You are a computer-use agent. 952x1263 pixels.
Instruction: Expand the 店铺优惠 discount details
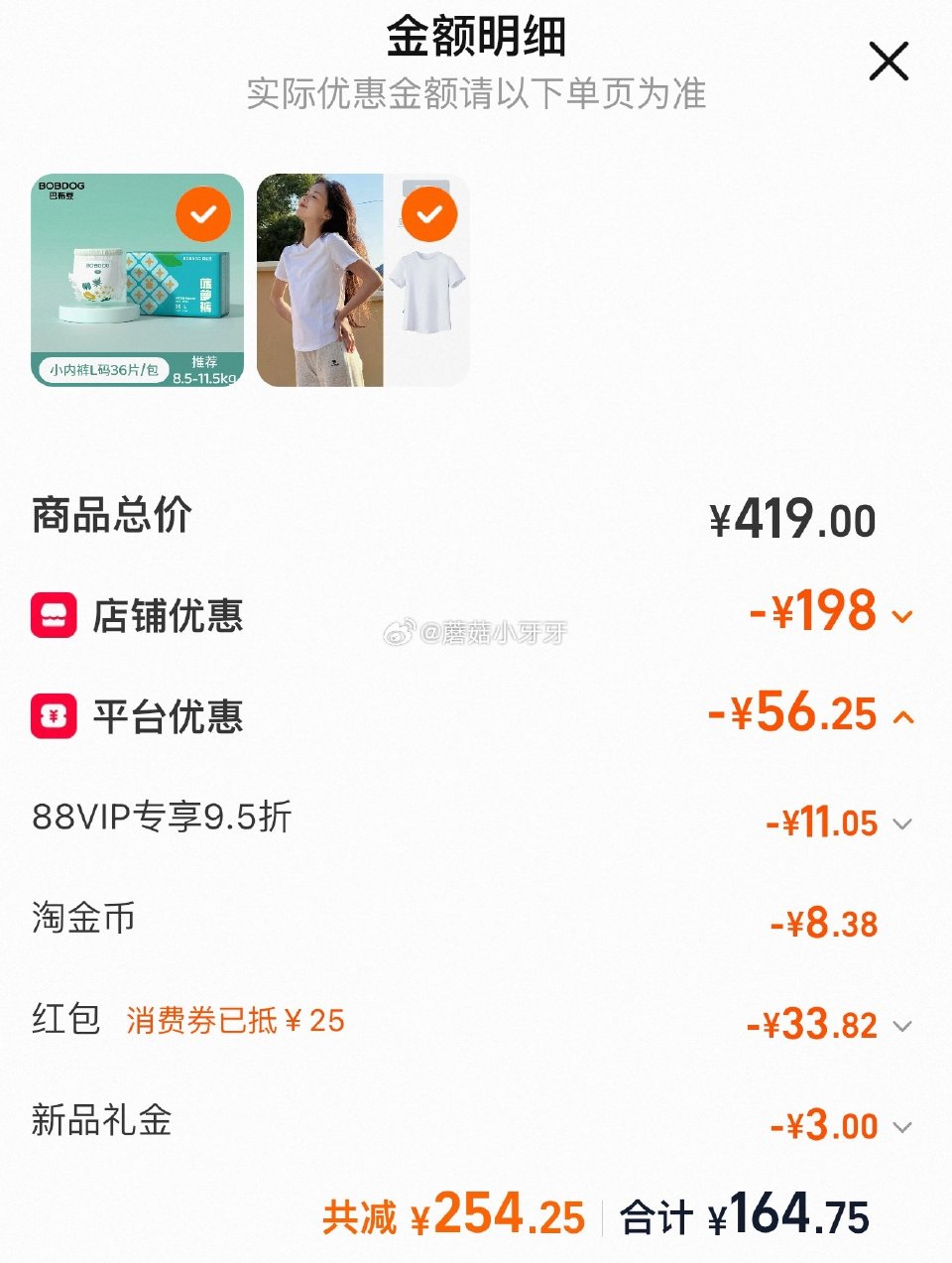[x=901, y=617]
